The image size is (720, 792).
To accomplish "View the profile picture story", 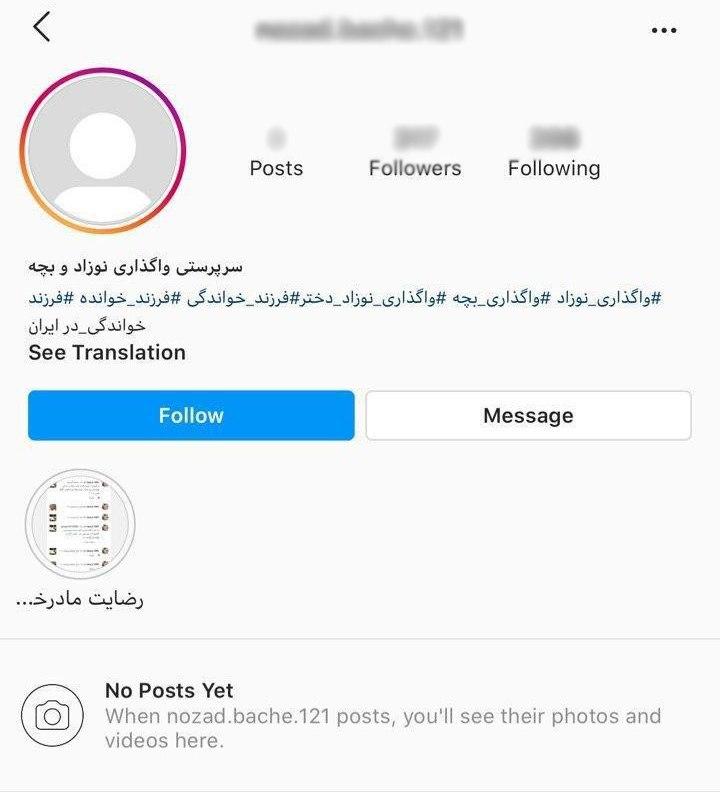I will (x=103, y=151).
